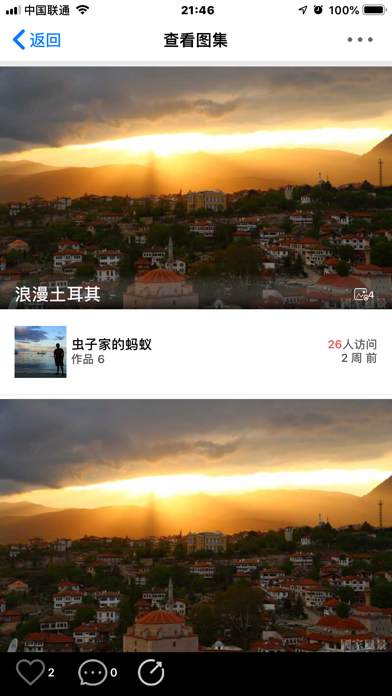
Task: Open the comments bubble icon
Action: click(93, 672)
